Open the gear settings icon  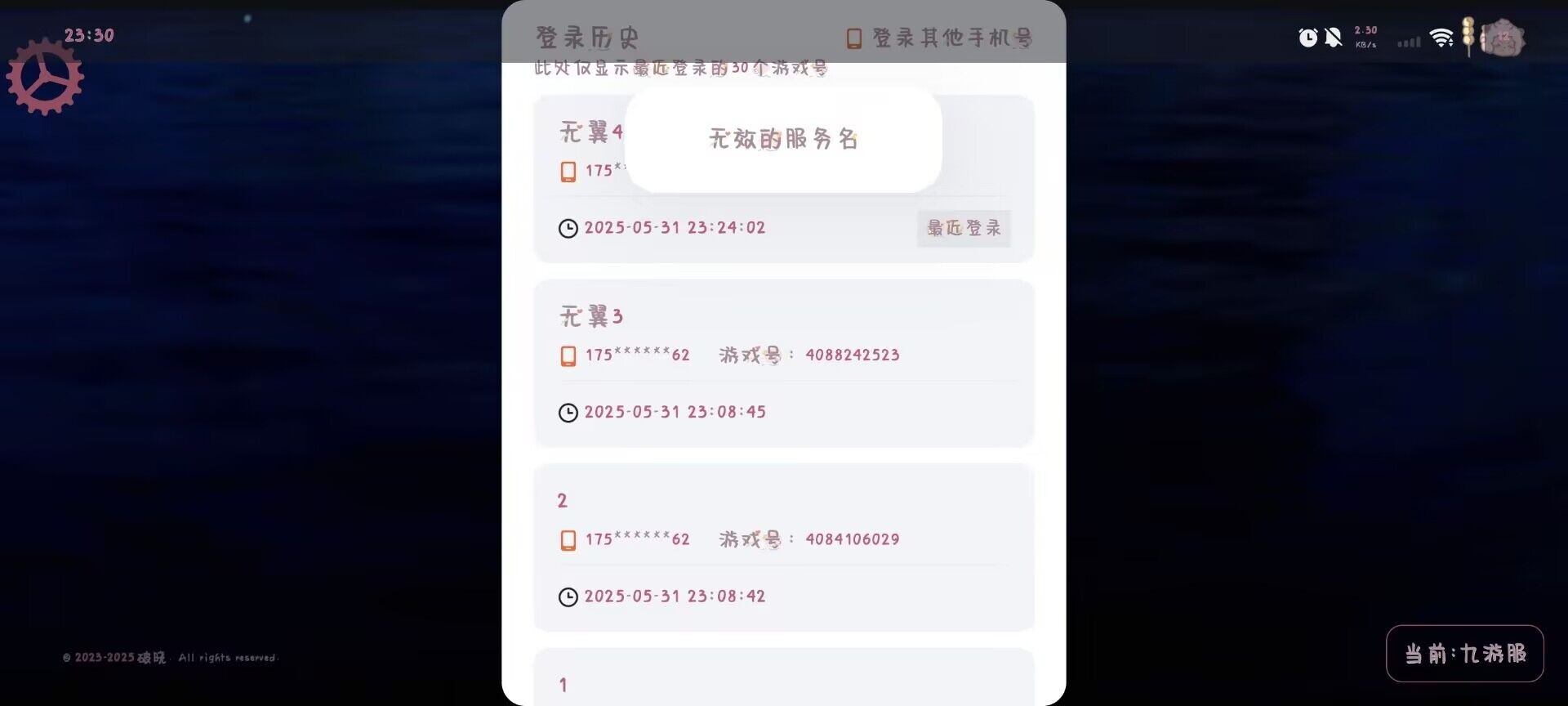(45, 77)
